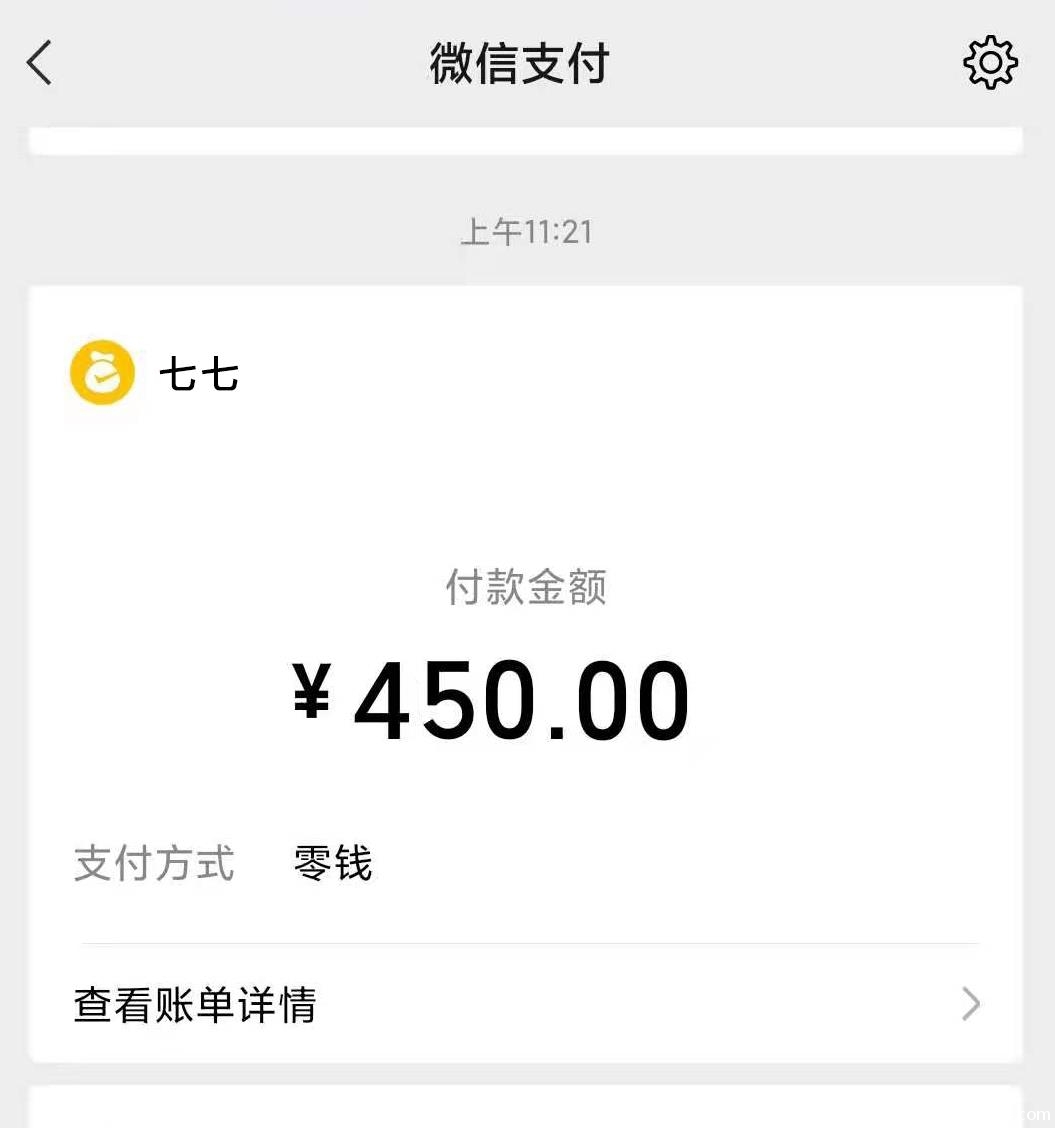Go back from the 微信支付 page
Screen dimensions: 1055x1128
tap(40, 63)
